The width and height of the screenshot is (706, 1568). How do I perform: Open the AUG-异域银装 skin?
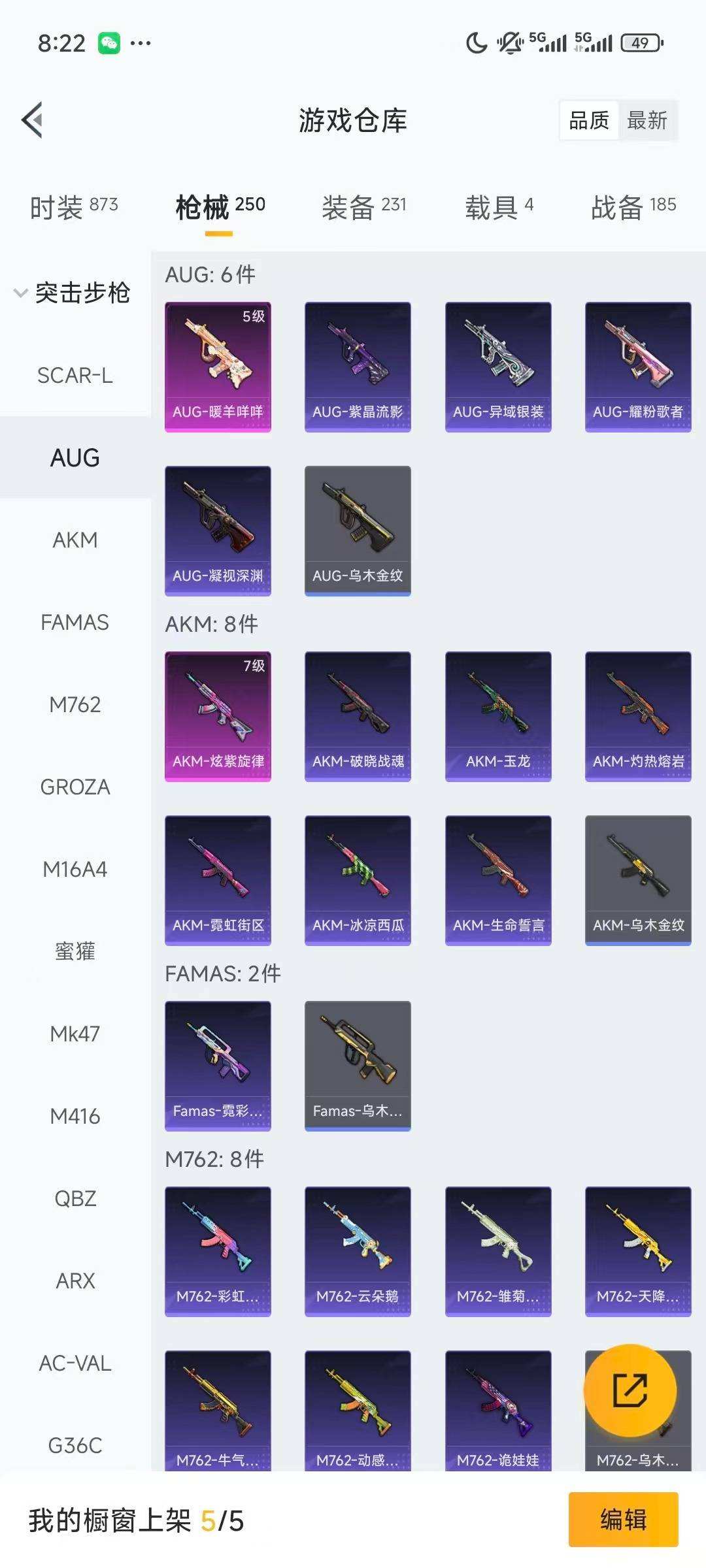click(498, 366)
